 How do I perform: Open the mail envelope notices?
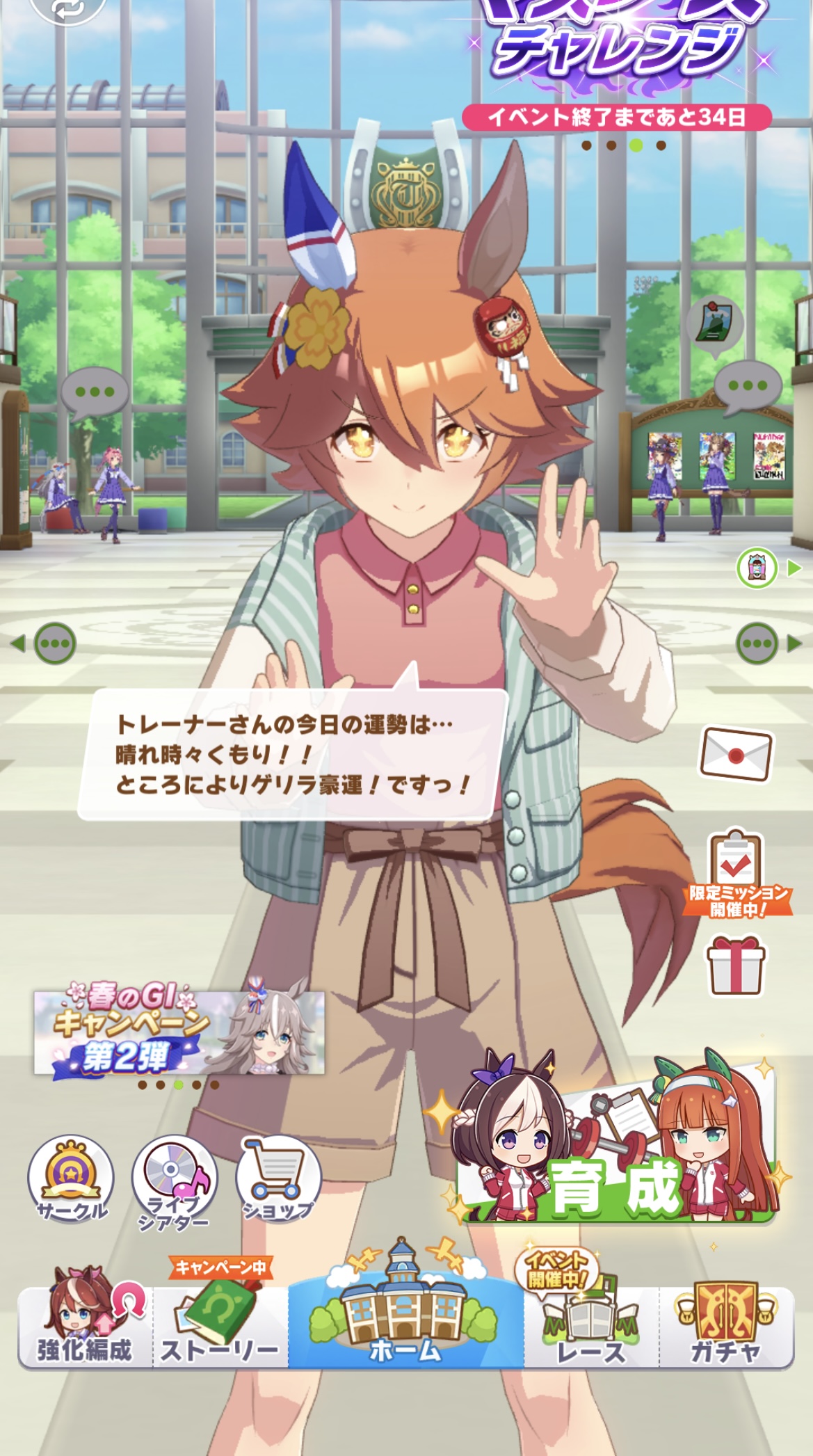pyautogui.click(x=736, y=755)
